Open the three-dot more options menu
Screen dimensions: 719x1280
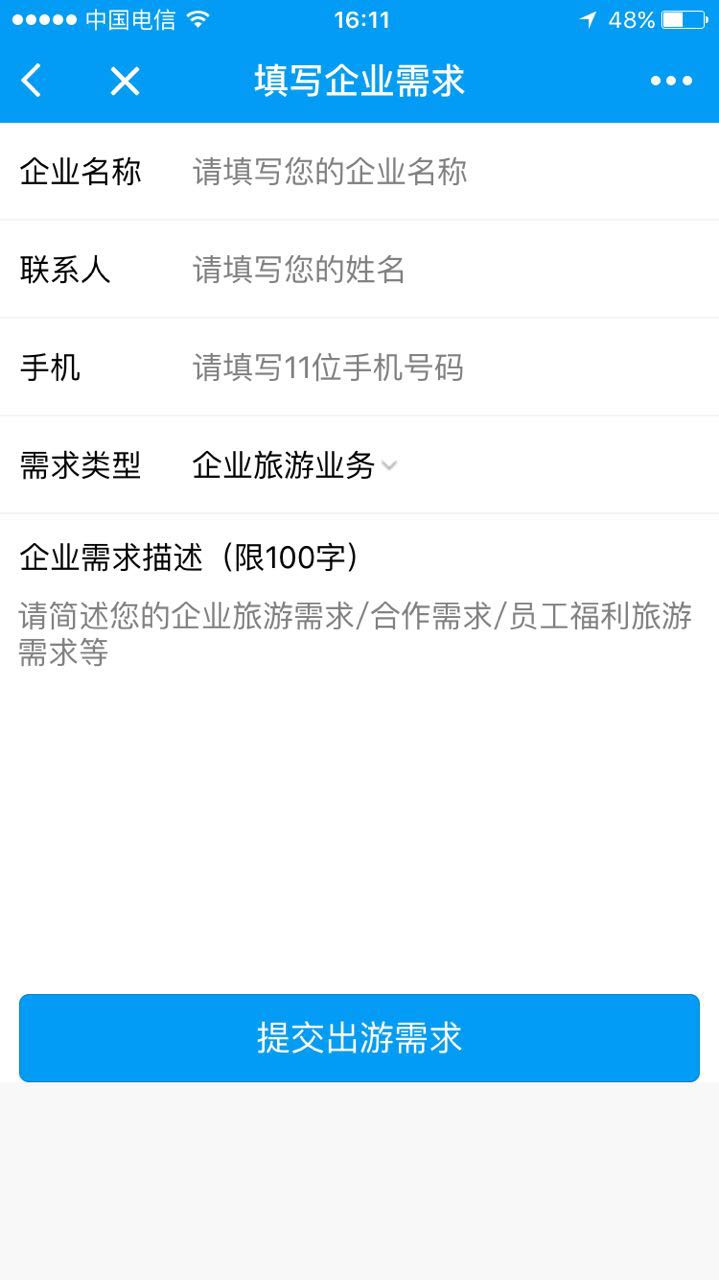pos(671,81)
